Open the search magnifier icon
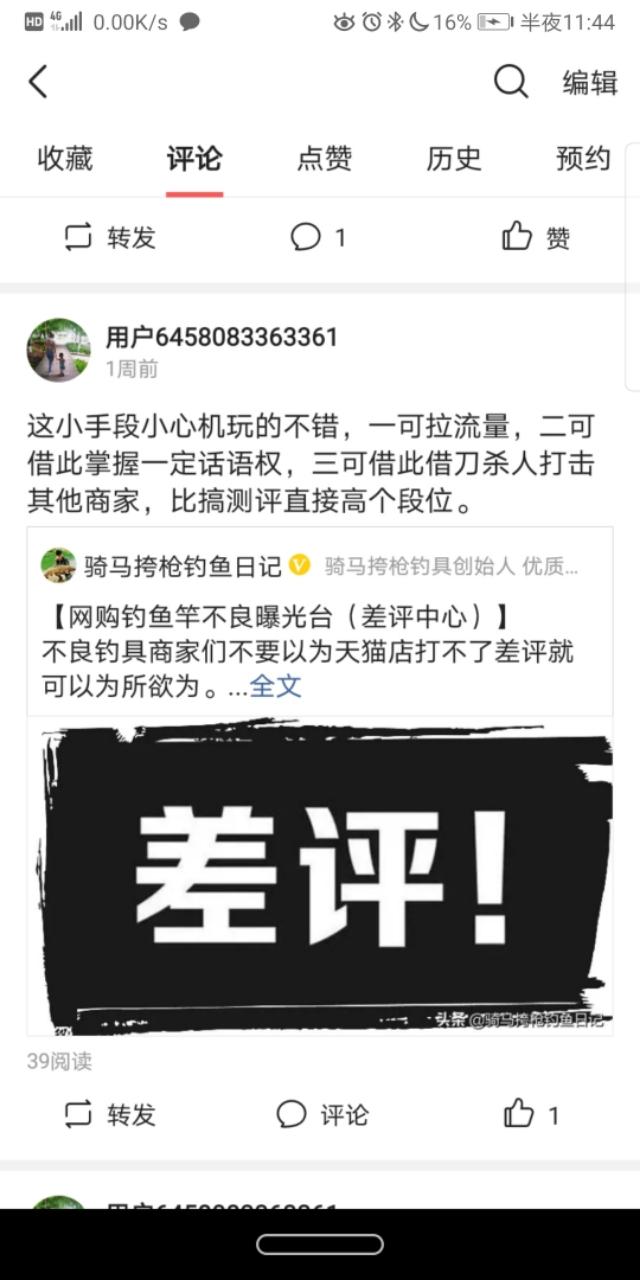The height and width of the screenshot is (1280, 640). pos(511,82)
